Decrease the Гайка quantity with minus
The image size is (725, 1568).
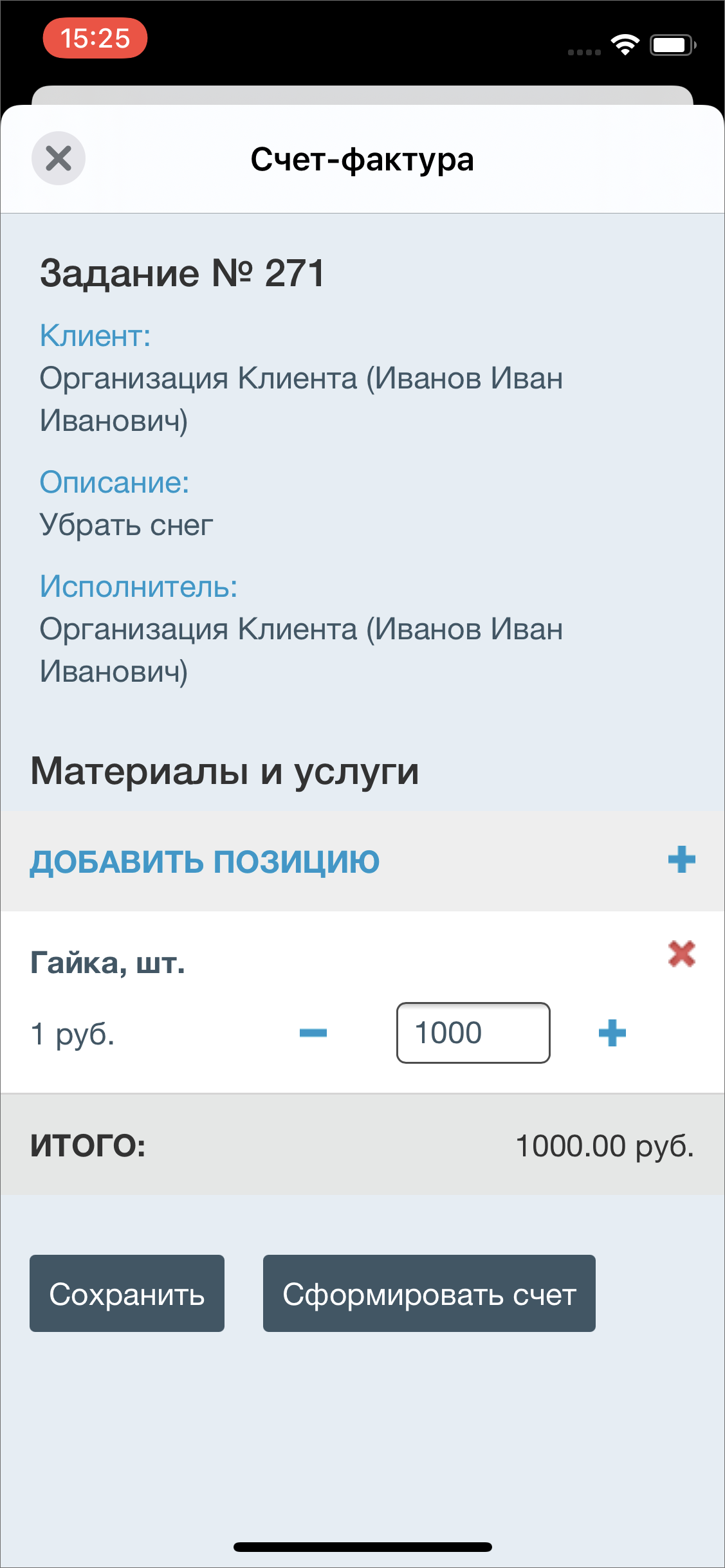pyautogui.click(x=313, y=1033)
